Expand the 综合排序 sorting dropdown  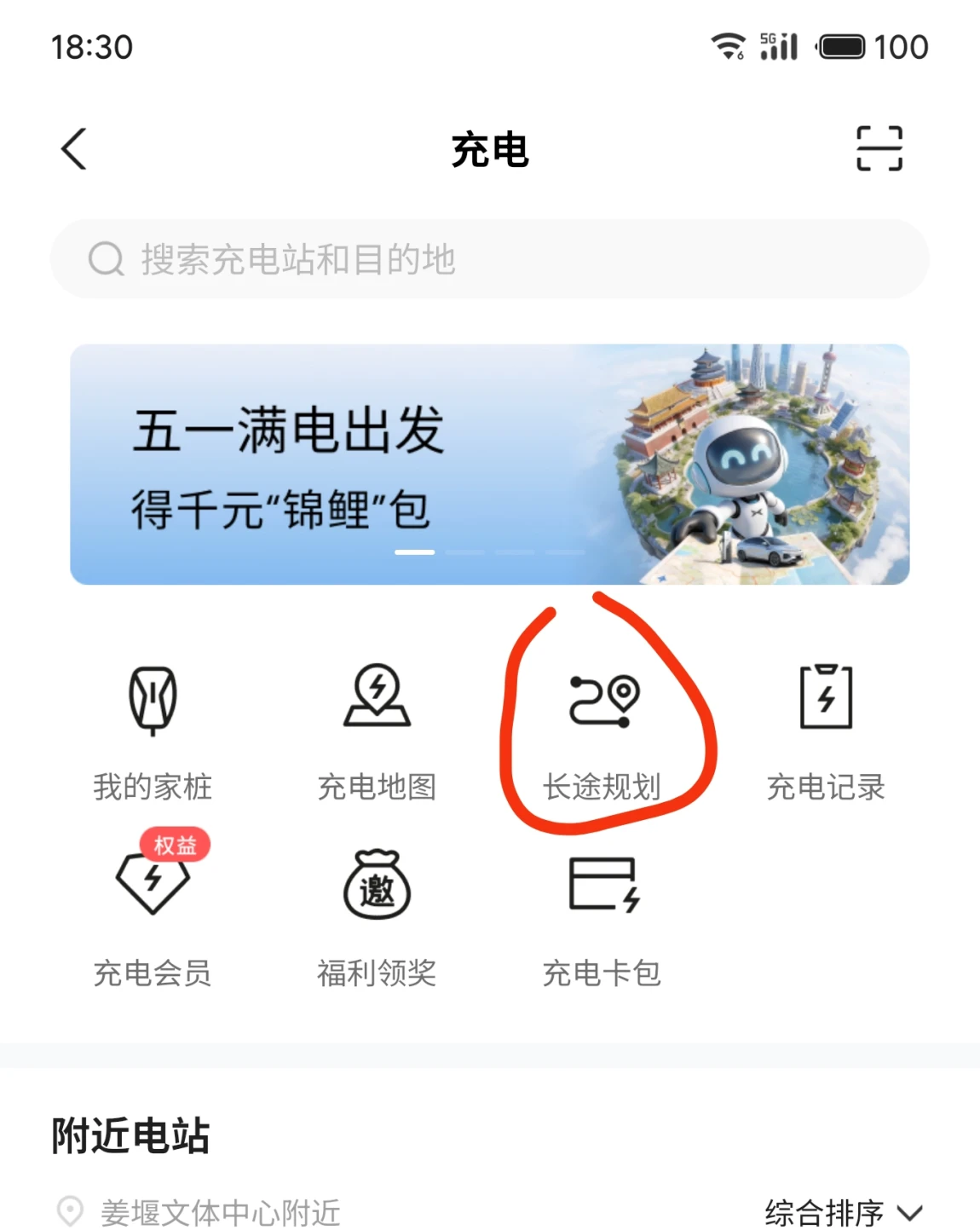844,1212
